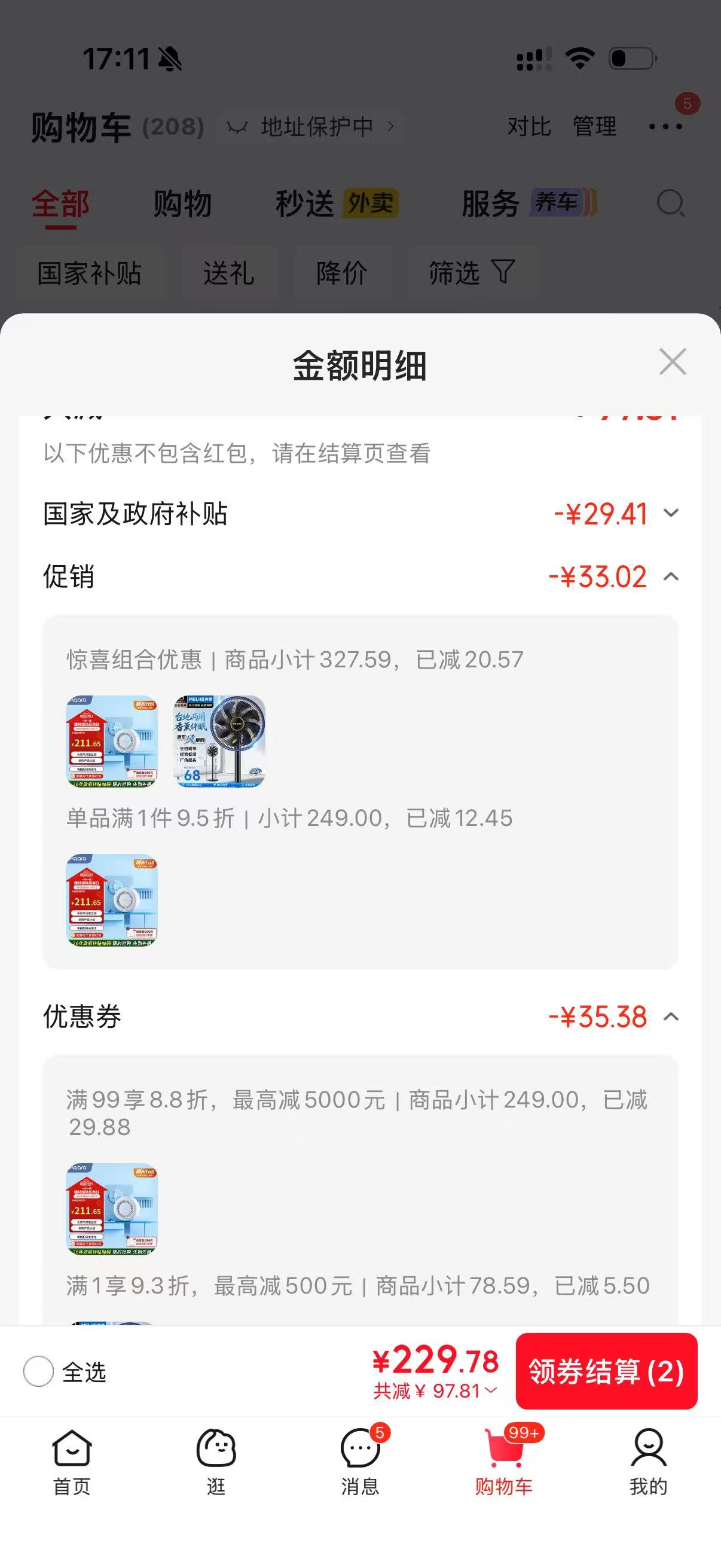Open the MELING fan thumbnail under 惊喜组合优惠

tap(219, 742)
